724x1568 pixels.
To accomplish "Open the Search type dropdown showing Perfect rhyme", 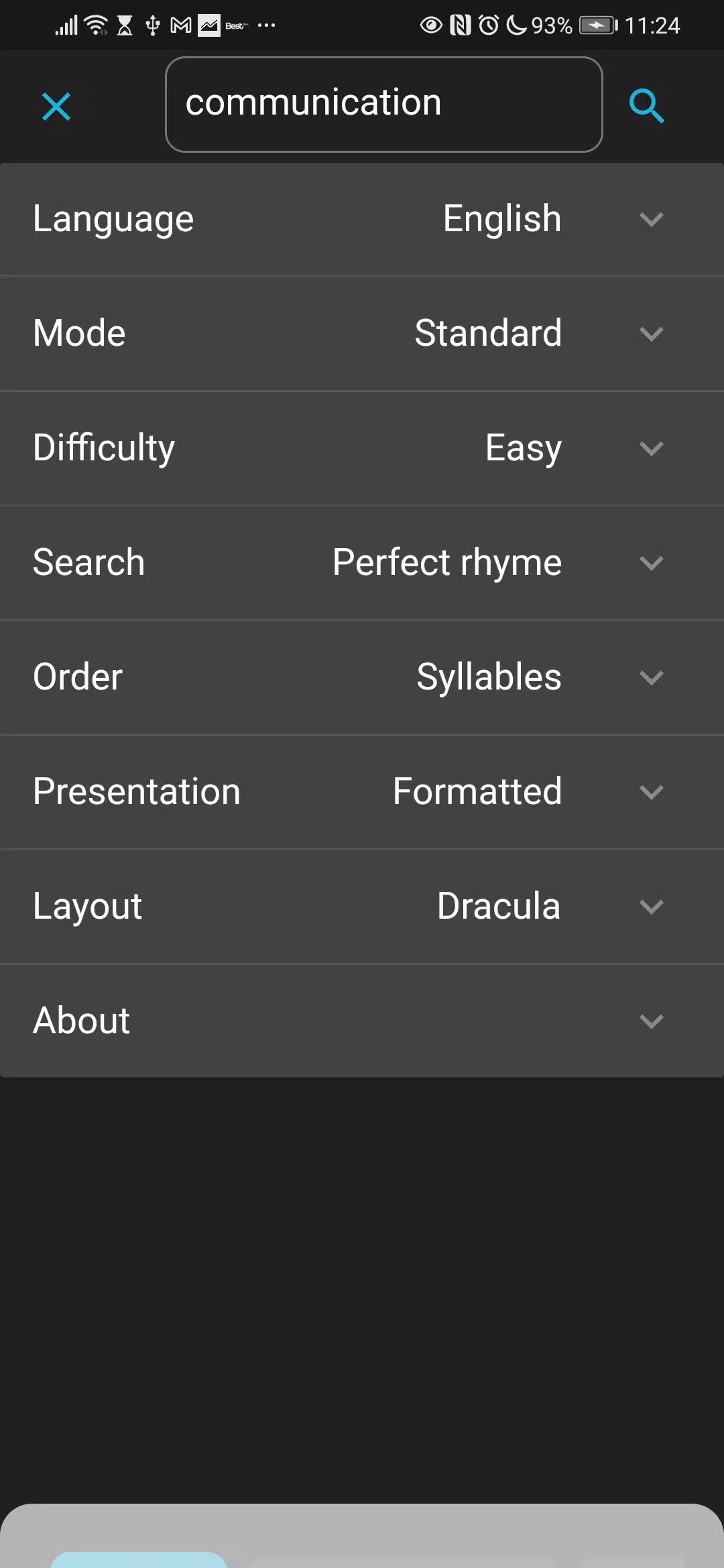I will (x=362, y=563).
